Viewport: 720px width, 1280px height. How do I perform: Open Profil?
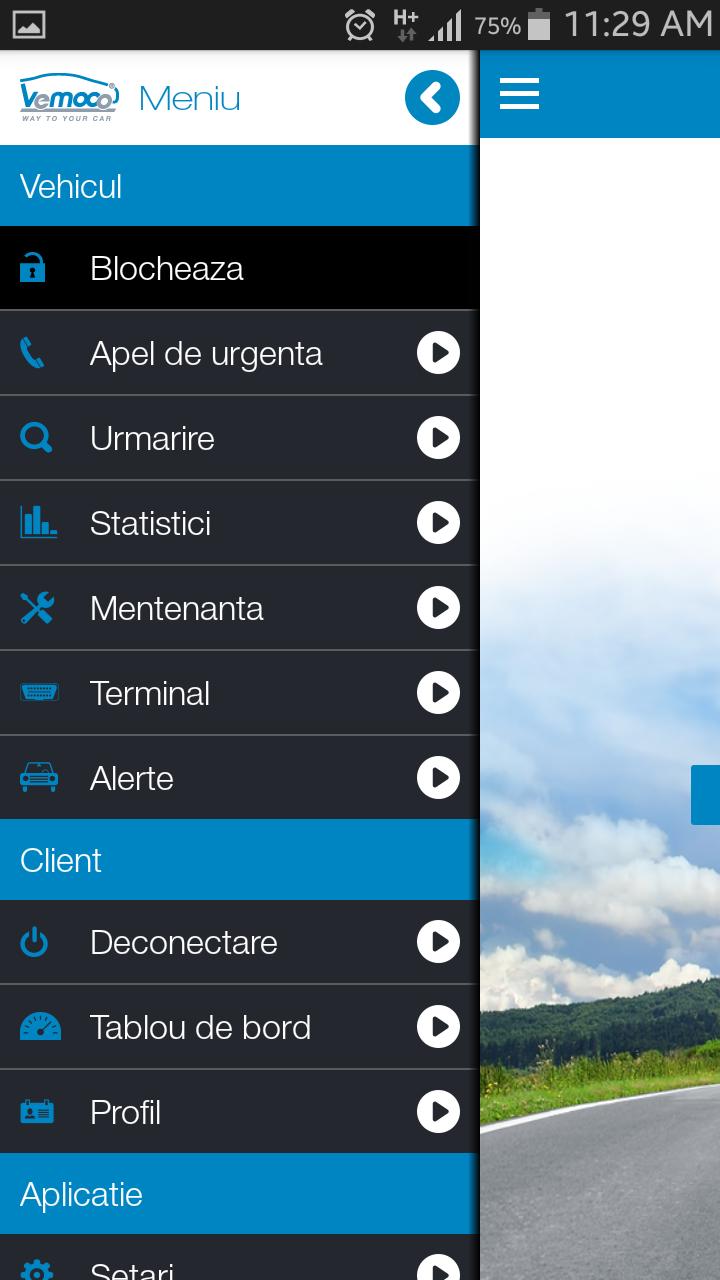point(239,1112)
